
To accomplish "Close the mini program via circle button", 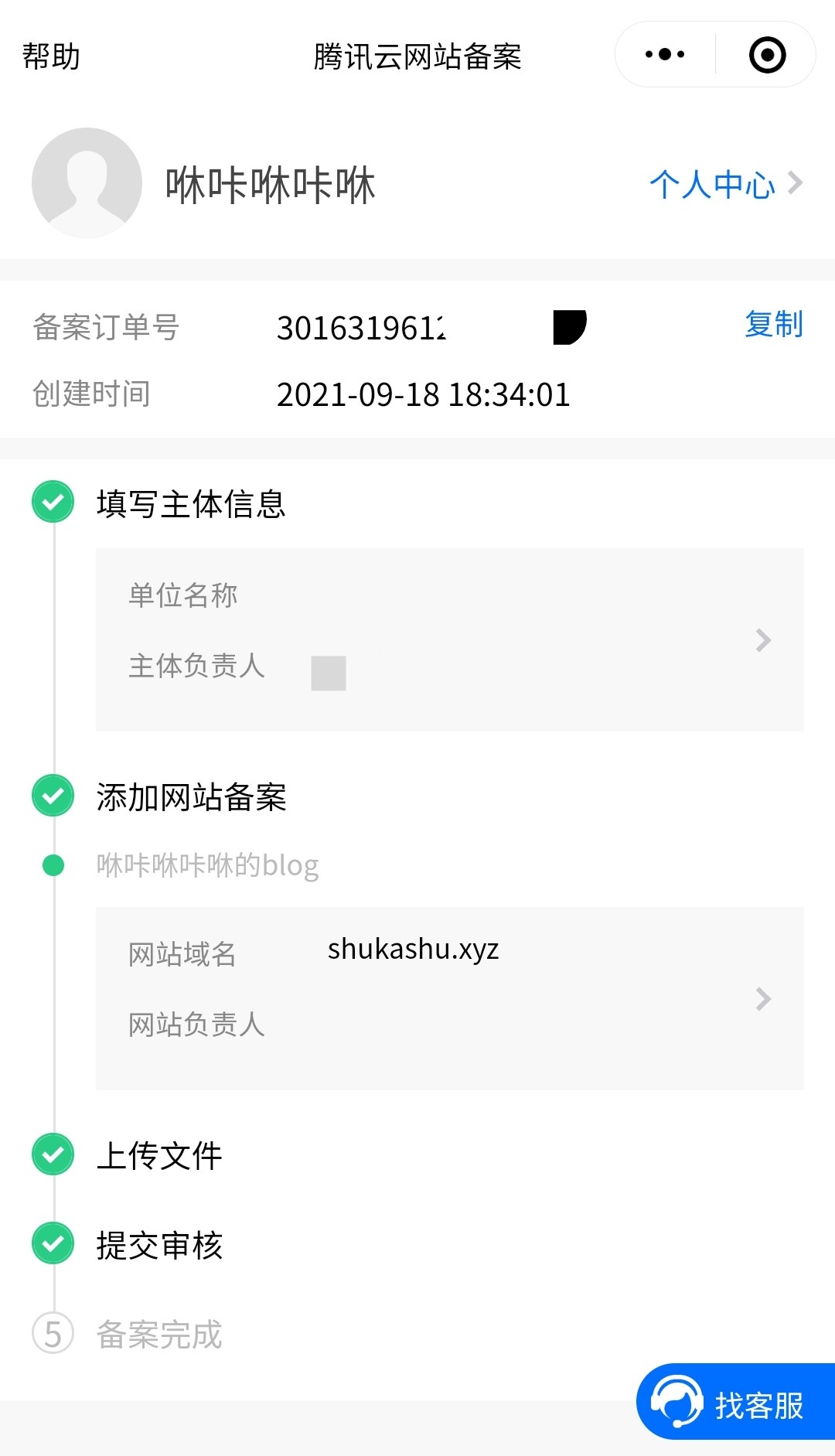I will [767, 55].
